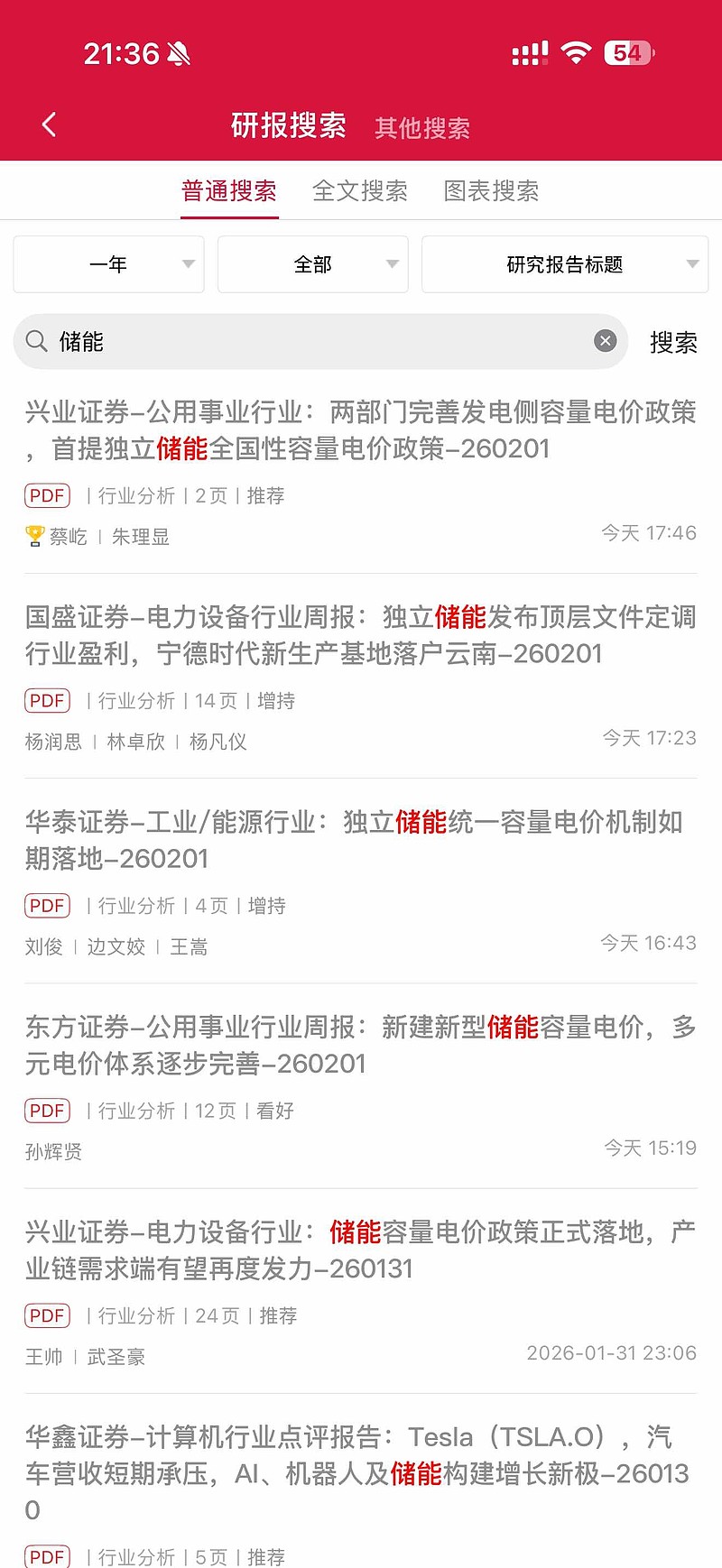Open the PDF icon for the 华泰证券 report
The width and height of the screenshot is (722, 1568).
point(46,905)
